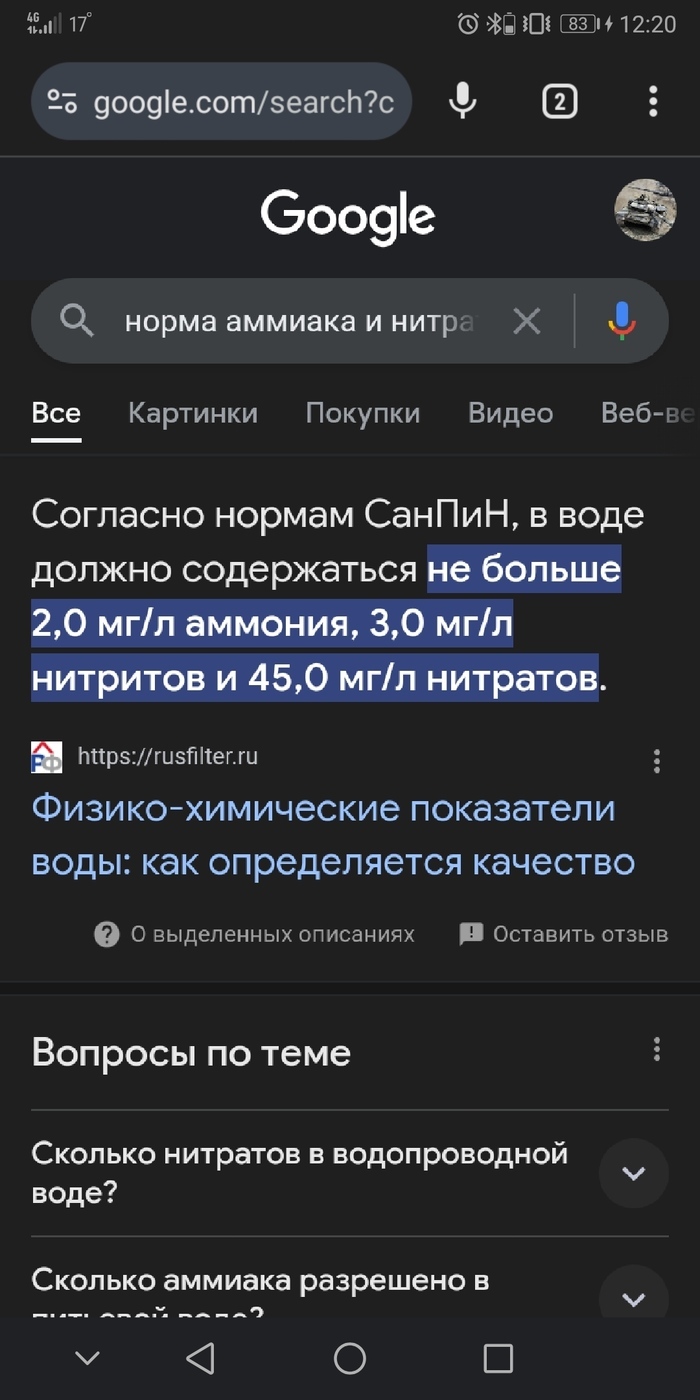Open О выделенных описаниях info

click(x=254, y=934)
